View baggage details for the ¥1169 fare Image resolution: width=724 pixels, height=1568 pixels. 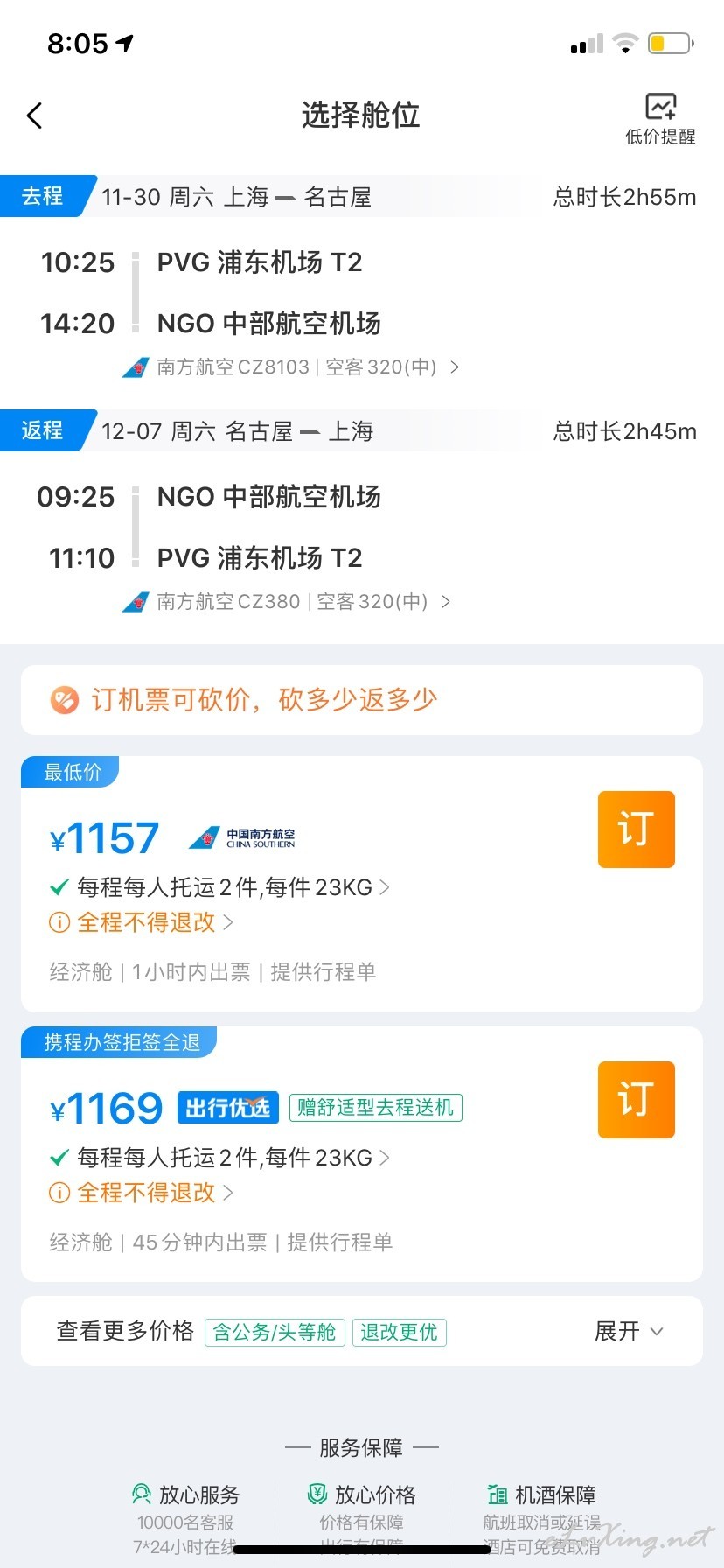pos(219,1158)
